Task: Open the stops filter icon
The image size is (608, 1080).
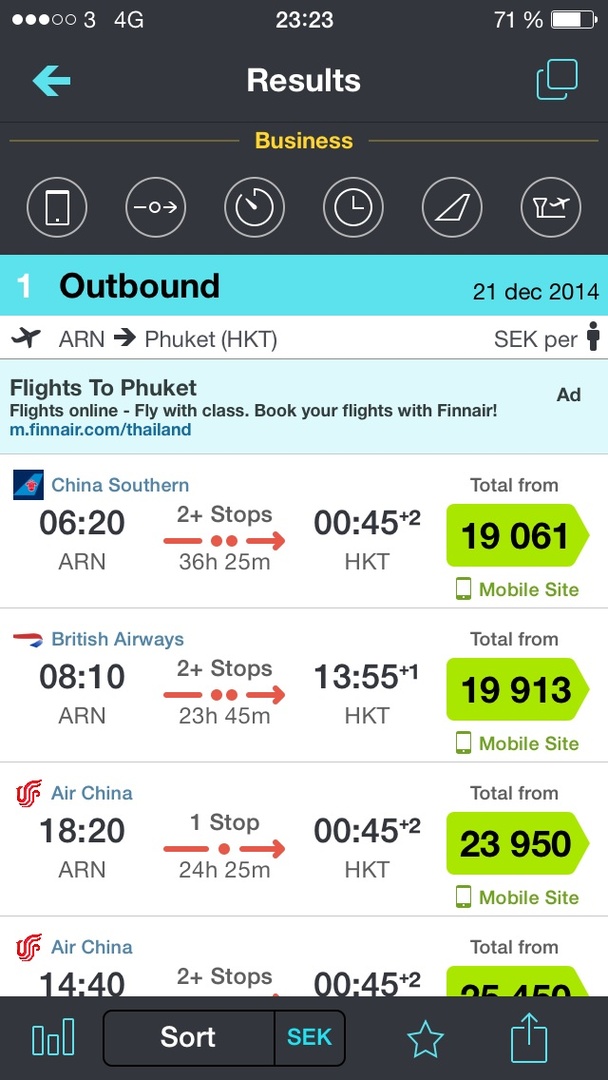Action: pyautogui.click(x=156, y=207)
